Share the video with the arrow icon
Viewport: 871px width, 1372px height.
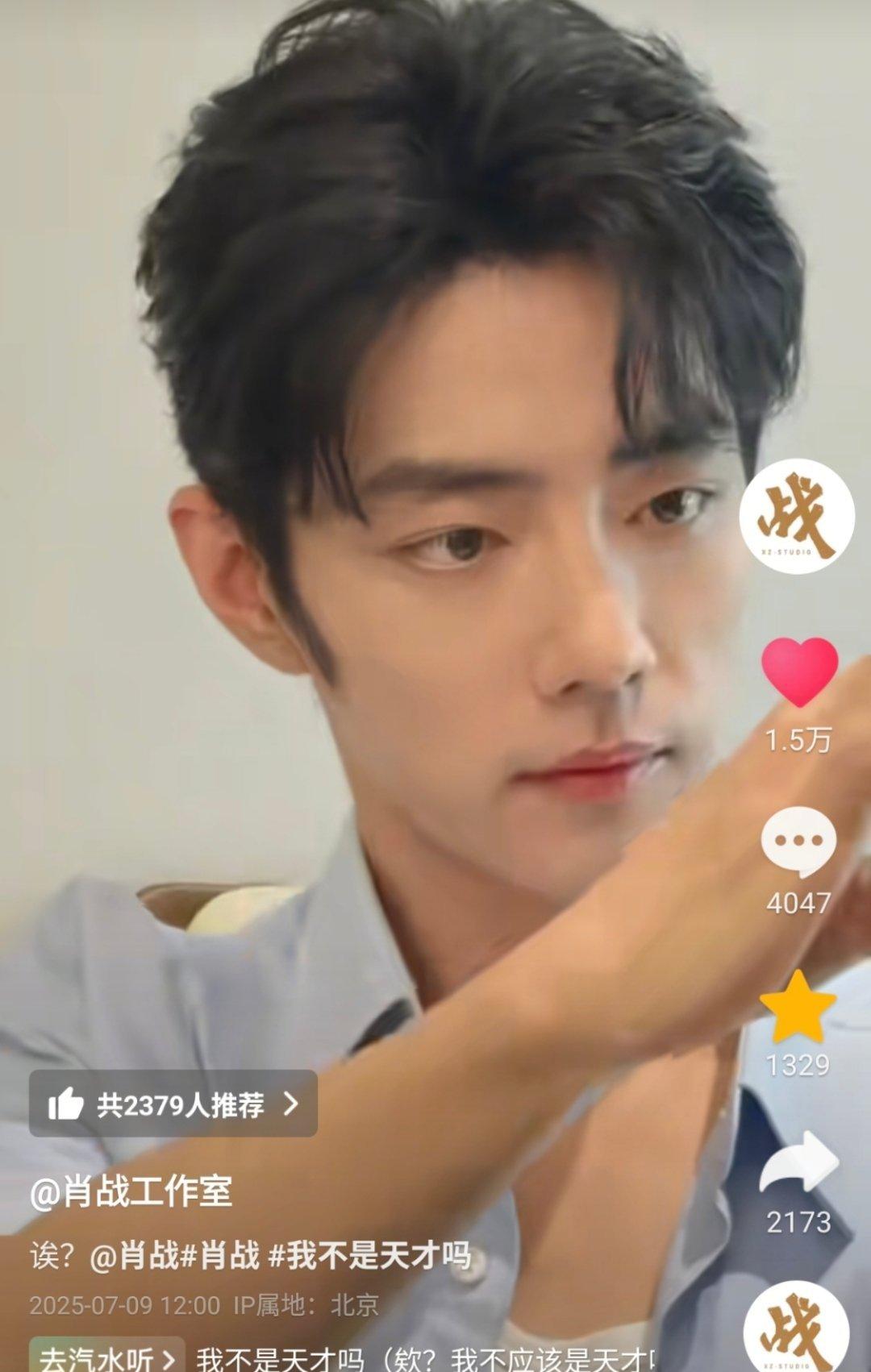click(x=798, y=1164)
